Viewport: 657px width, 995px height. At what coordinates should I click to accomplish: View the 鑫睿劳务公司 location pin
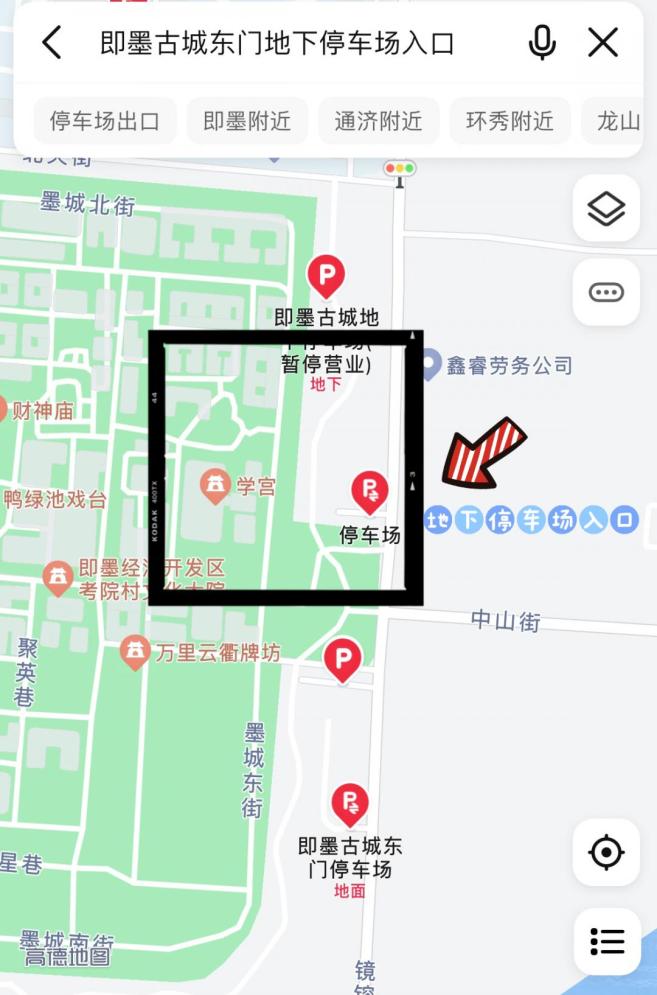point(431,365)
